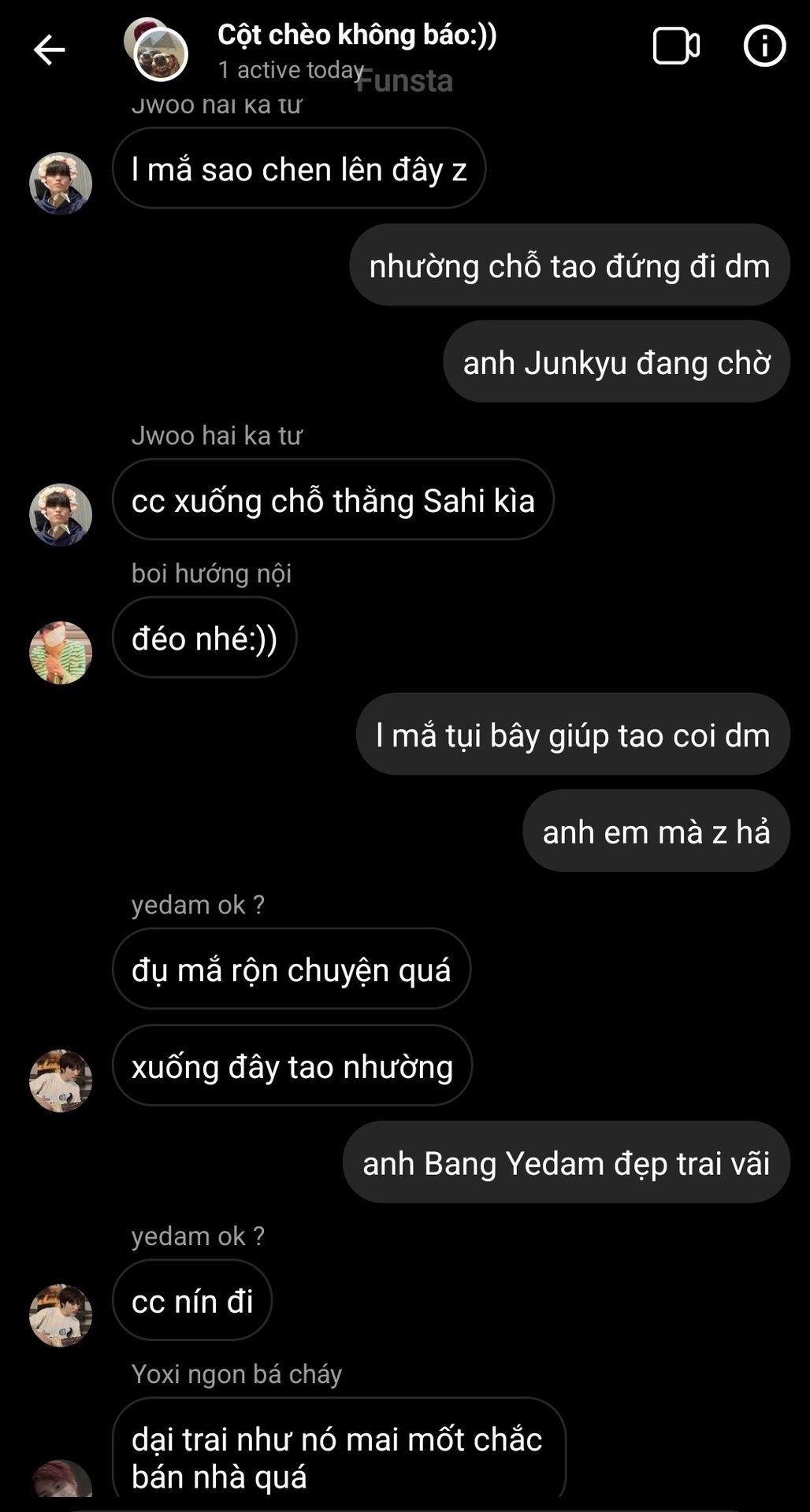Open the chat info details
This screenshot has height=1512, width=810.
tap(764, 46)
